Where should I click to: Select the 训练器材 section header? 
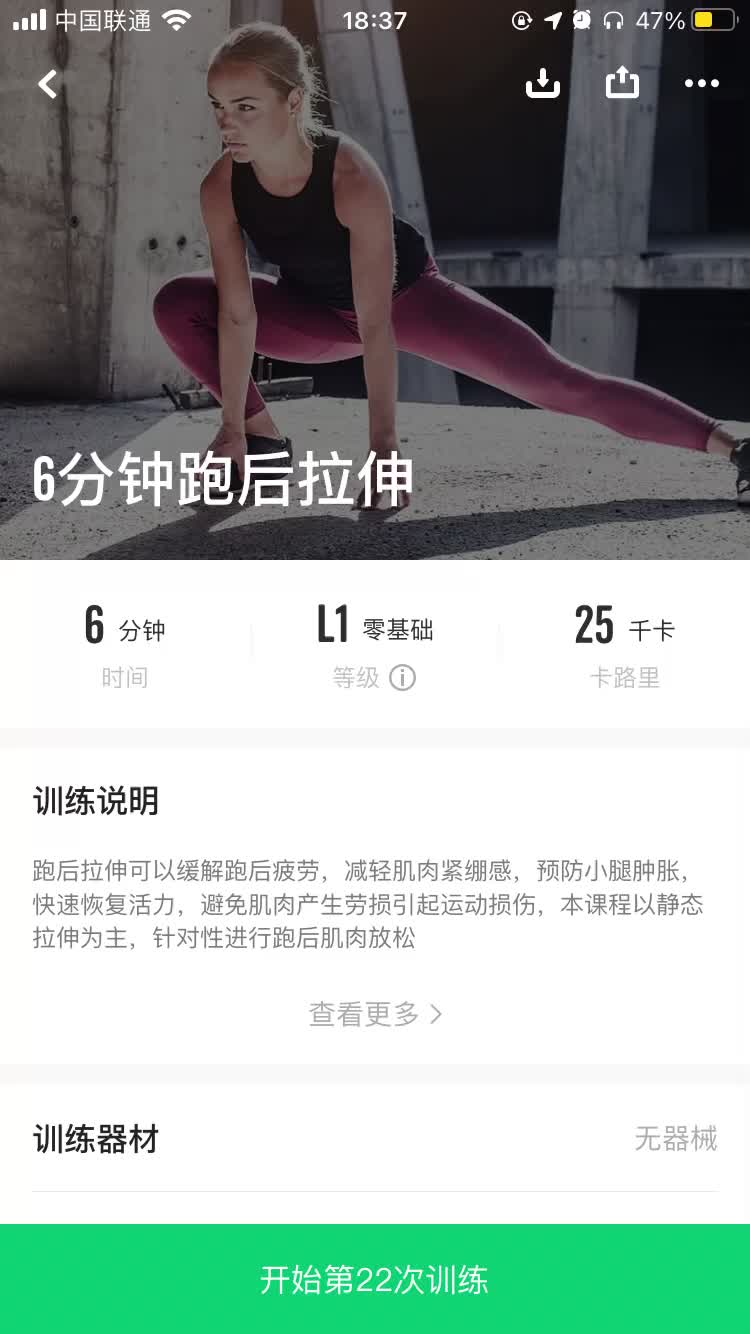95,1140
